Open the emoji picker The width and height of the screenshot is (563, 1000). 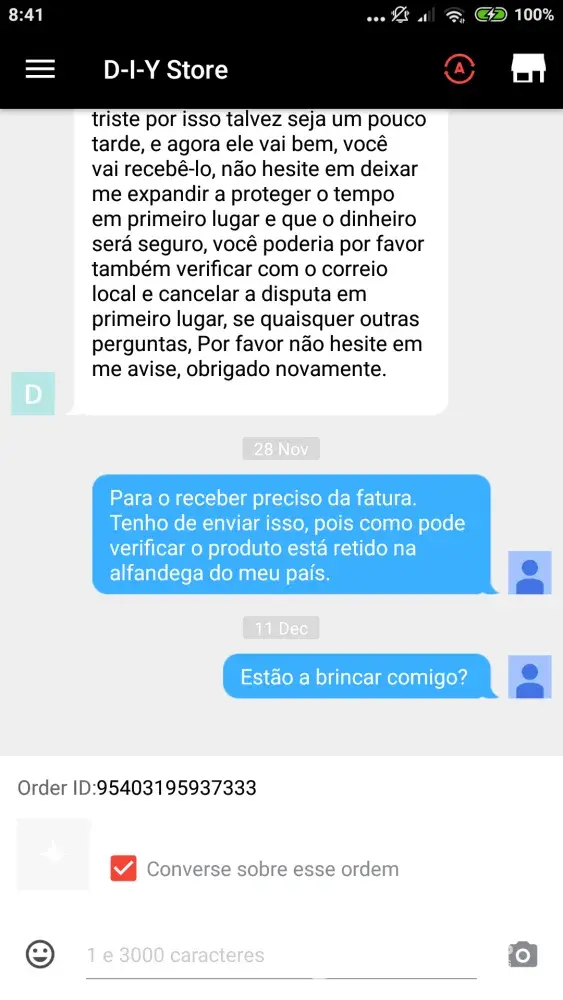pyautogui.click(x=40, y=954)
